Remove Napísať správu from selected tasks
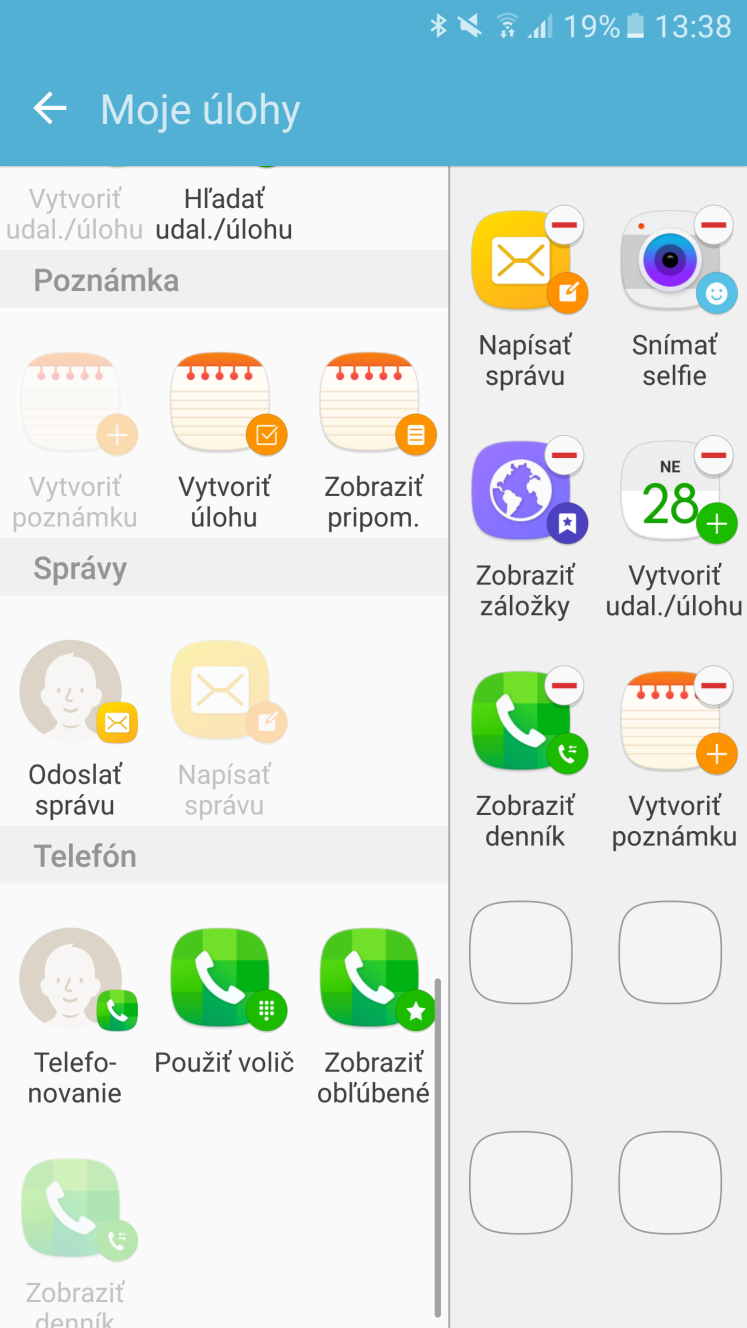Viewport: 747px width, 1328px height. pos(565,226)
